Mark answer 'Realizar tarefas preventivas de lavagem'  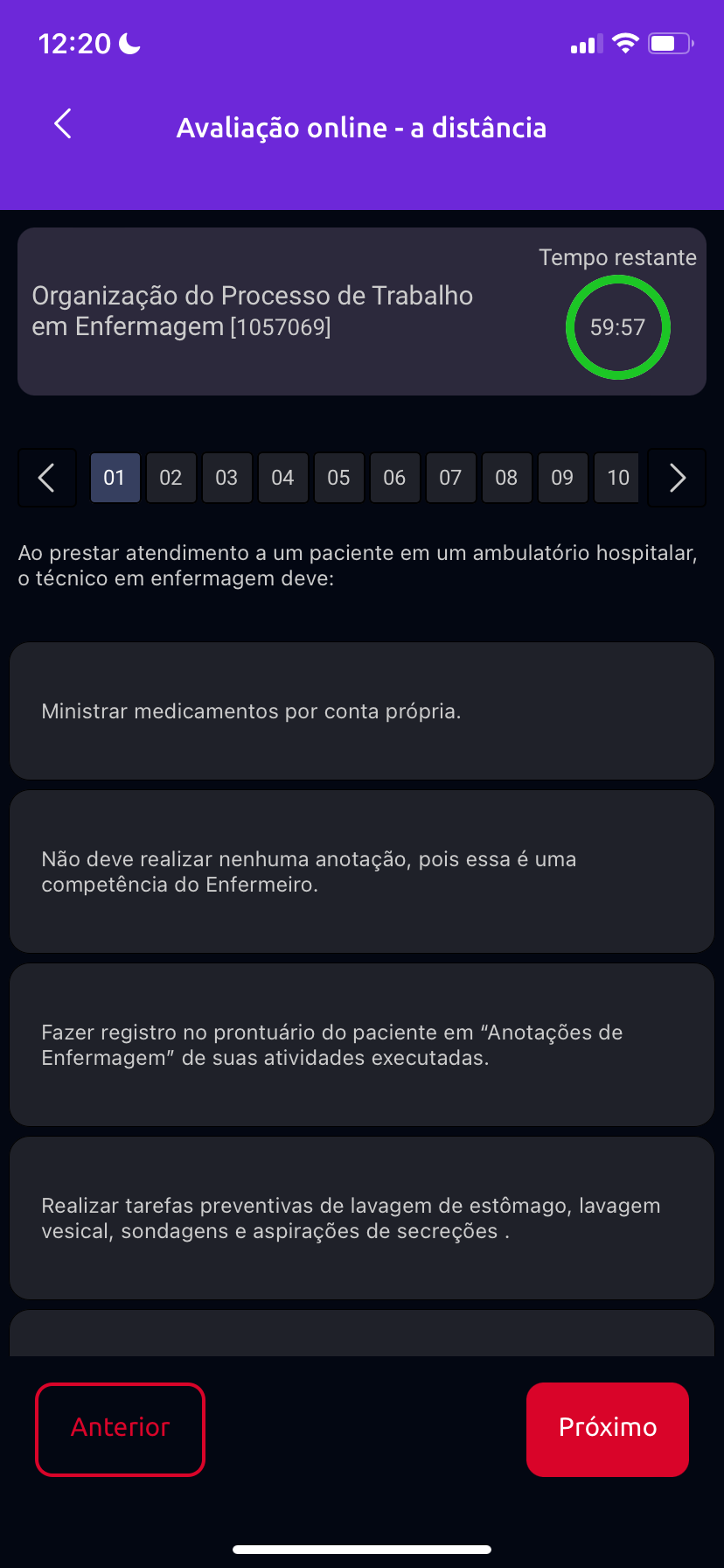click(x=362, y=1218)
